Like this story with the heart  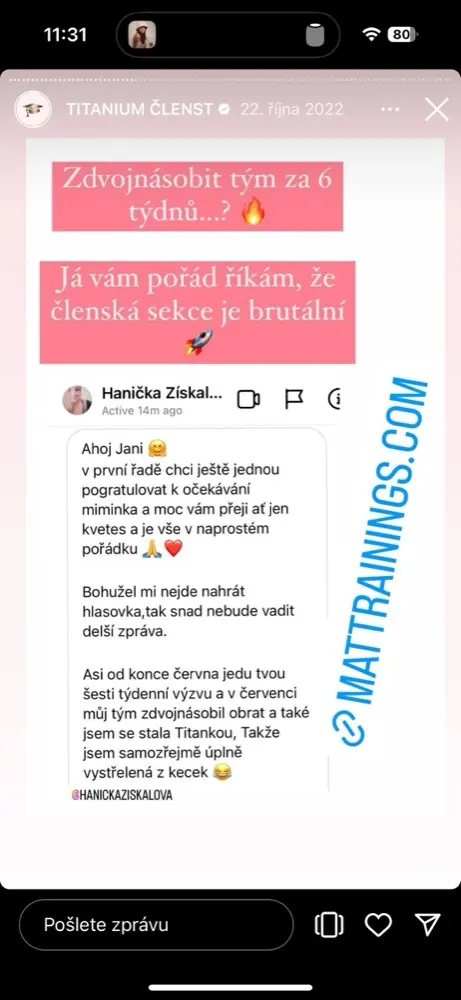point(378,925)
